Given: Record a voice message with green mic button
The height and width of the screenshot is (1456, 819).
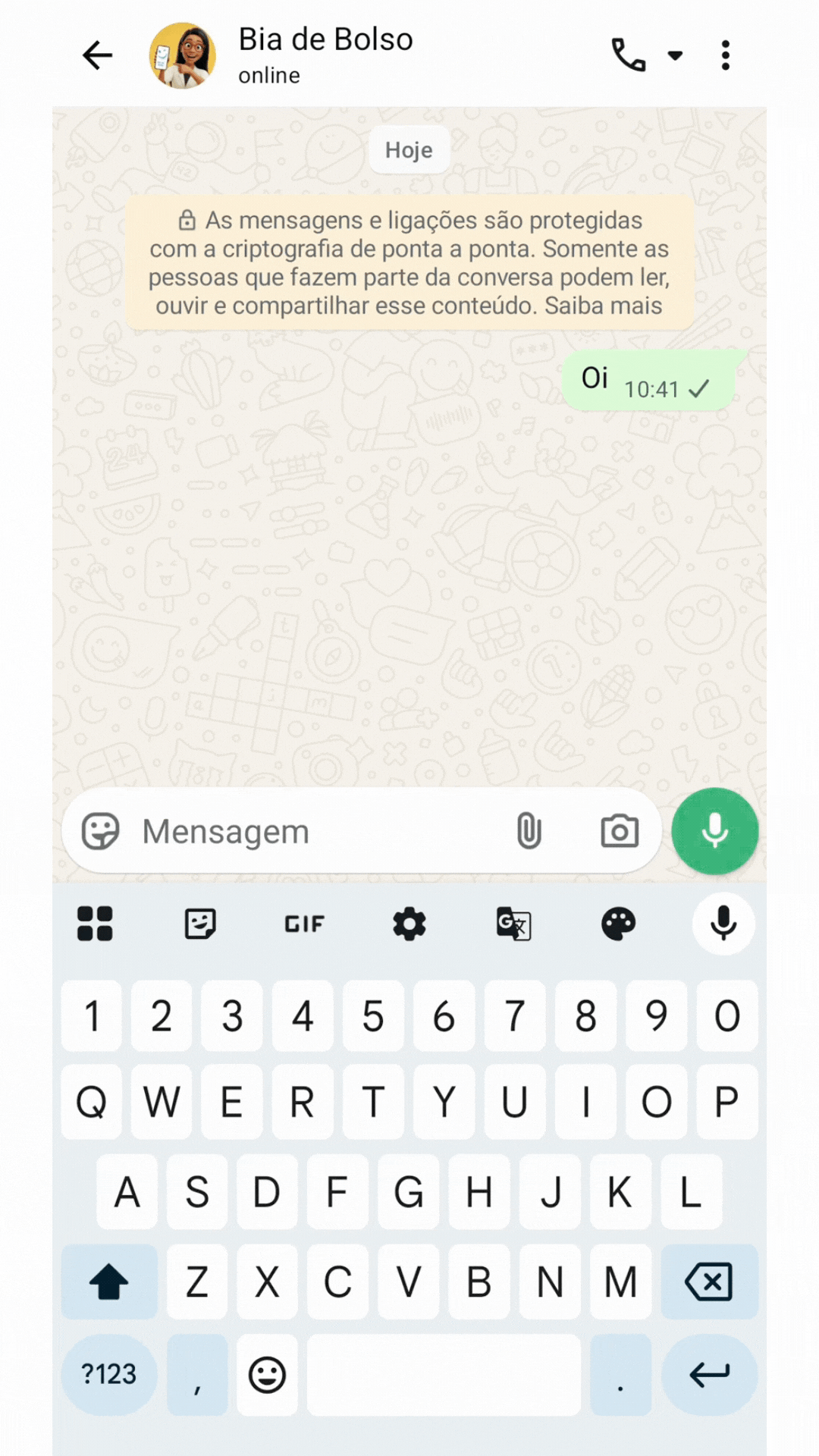Looking at the screenshot, I should click(714, 831).
